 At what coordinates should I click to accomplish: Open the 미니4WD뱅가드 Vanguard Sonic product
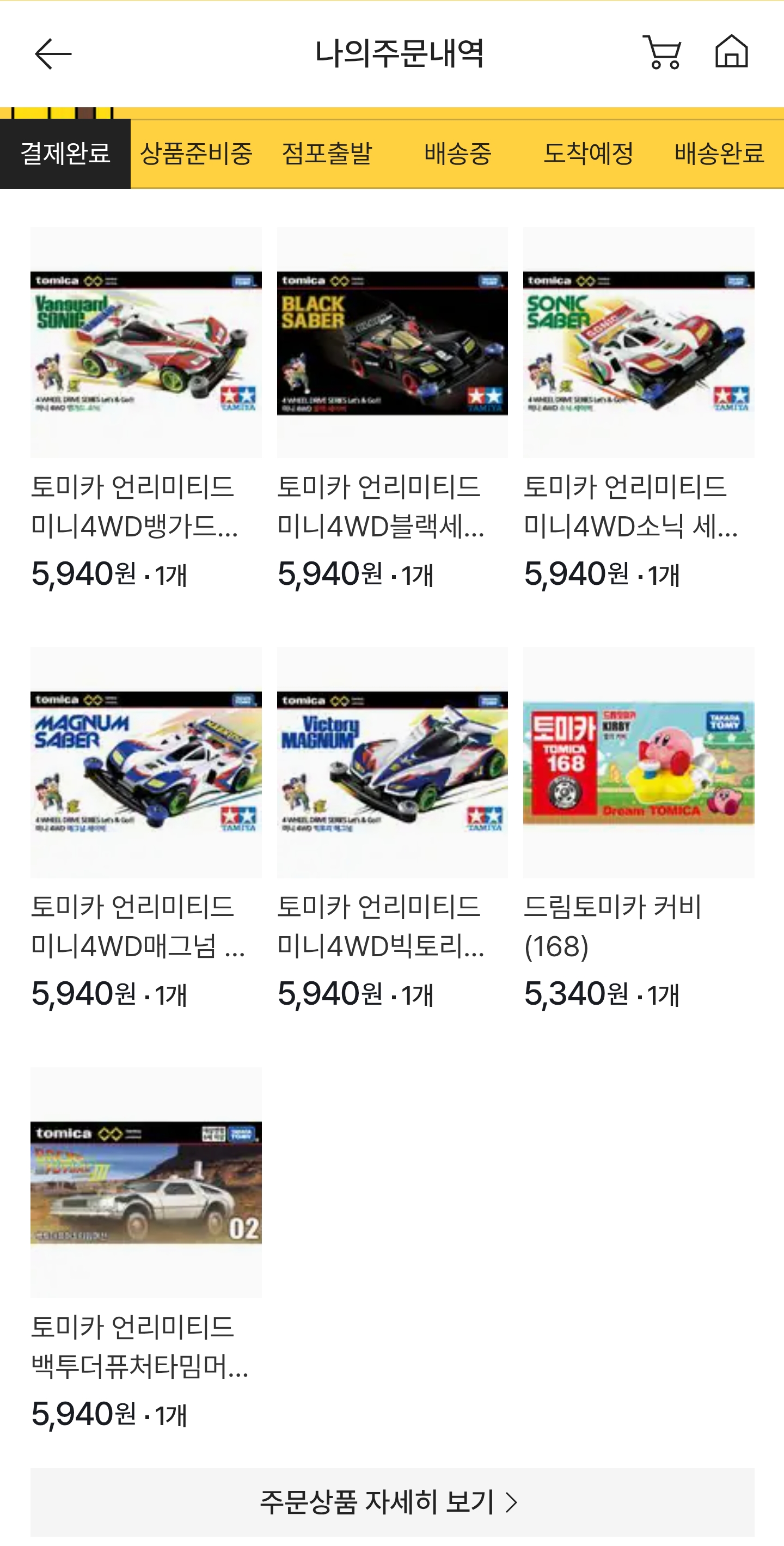146,343
